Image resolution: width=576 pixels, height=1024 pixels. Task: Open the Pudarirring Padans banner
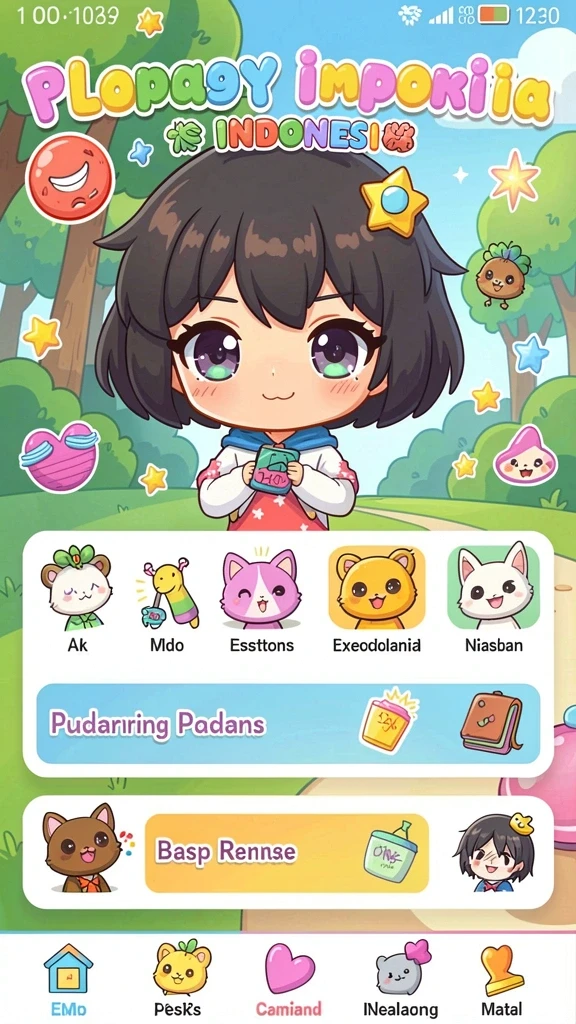[x=288, y=724]
